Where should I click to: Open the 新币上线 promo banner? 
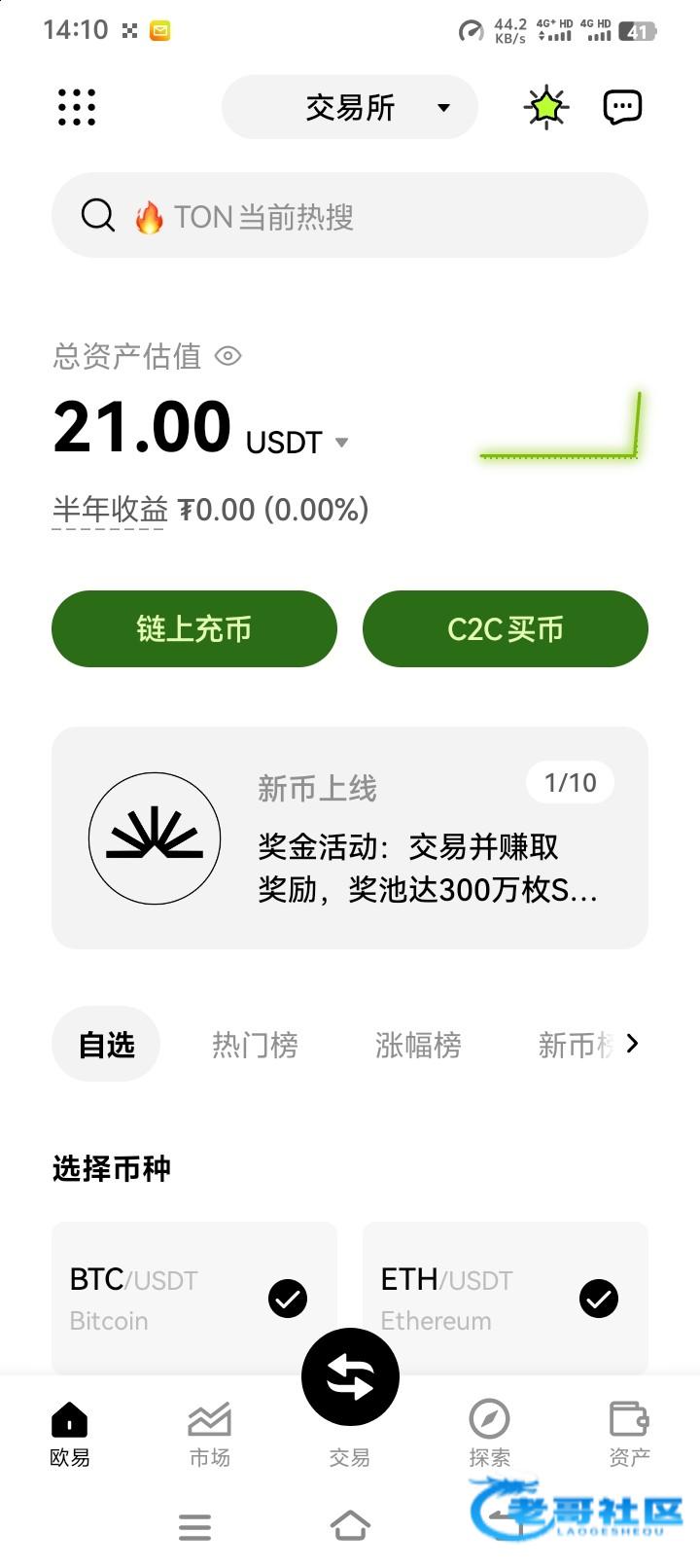tap(350, 837)
